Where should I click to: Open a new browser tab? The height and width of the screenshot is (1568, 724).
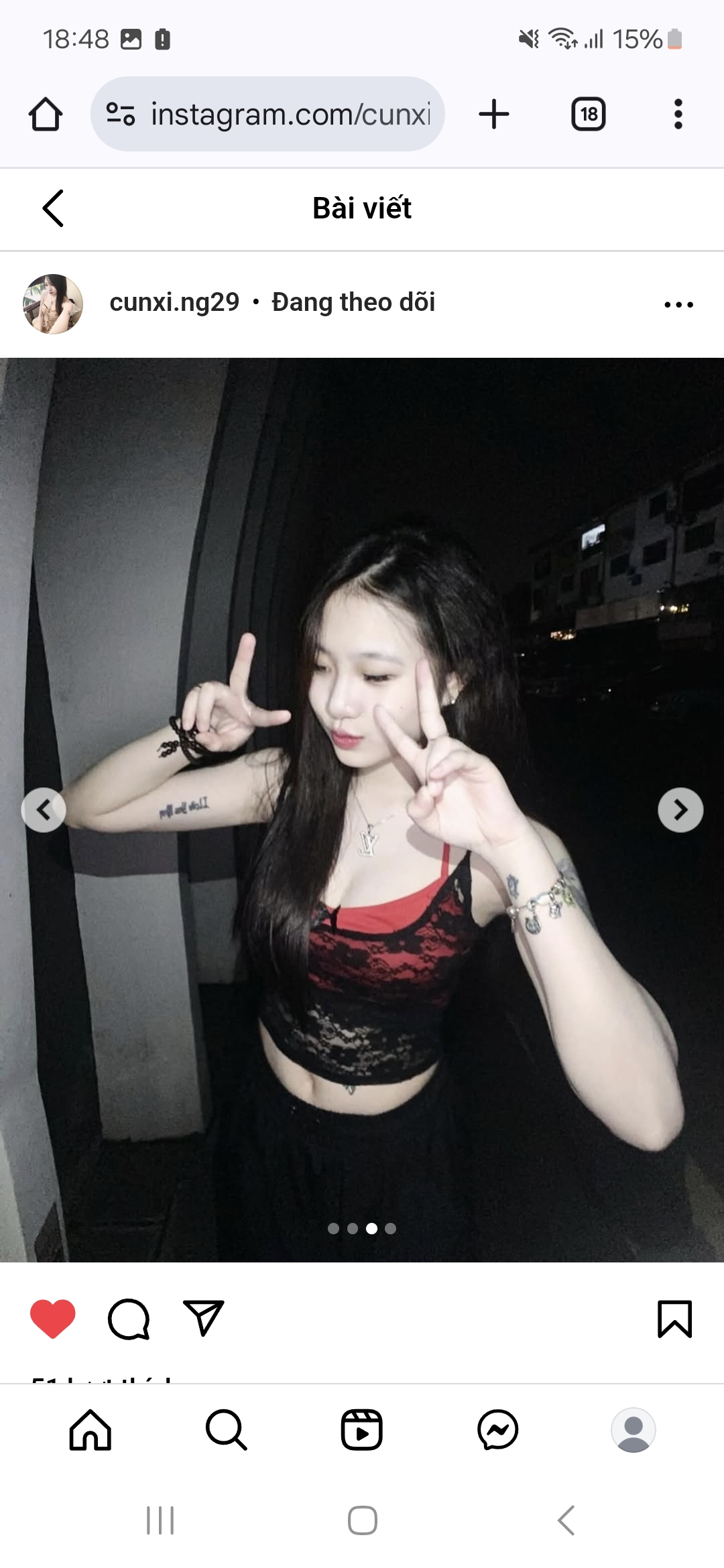(x=494, y=114)
